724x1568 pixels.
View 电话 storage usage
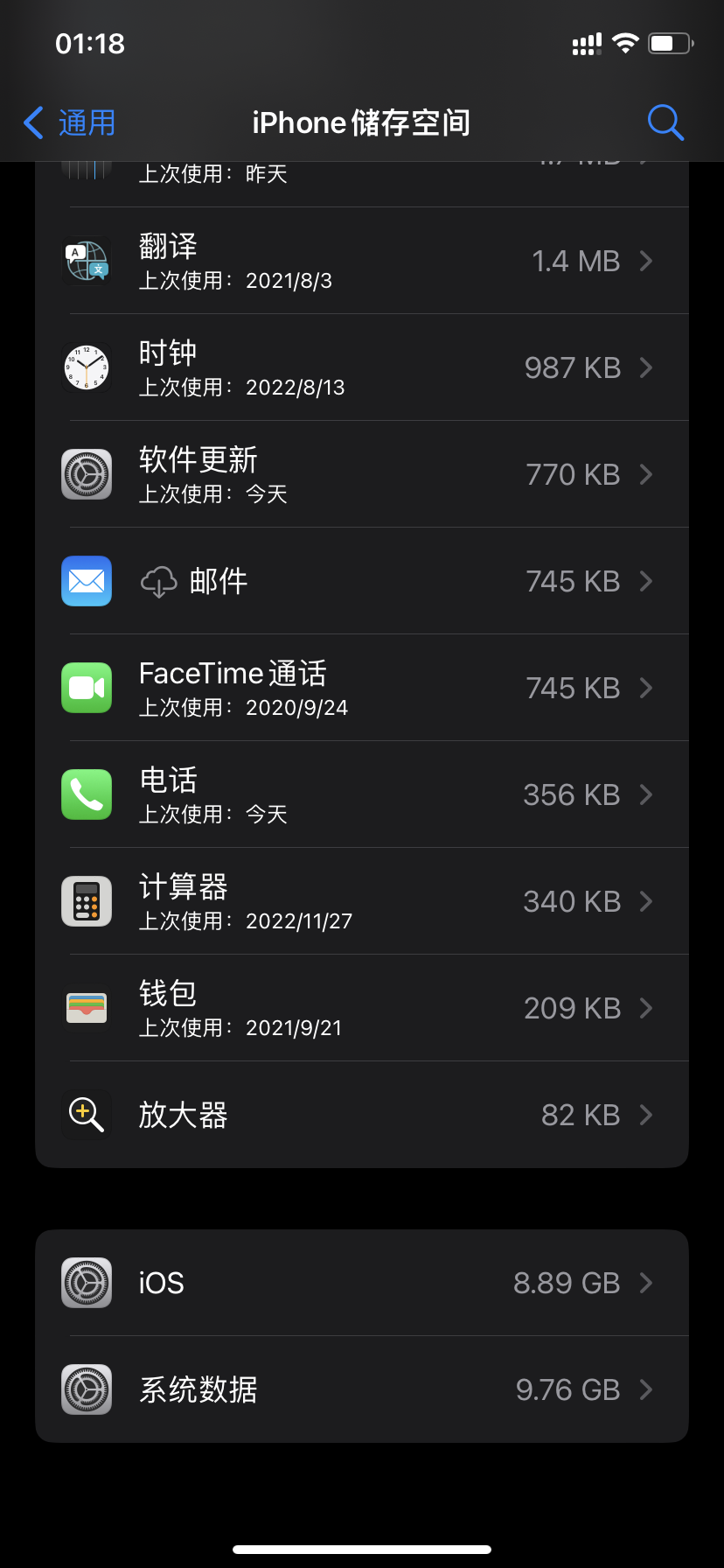(x=362, y=794)
